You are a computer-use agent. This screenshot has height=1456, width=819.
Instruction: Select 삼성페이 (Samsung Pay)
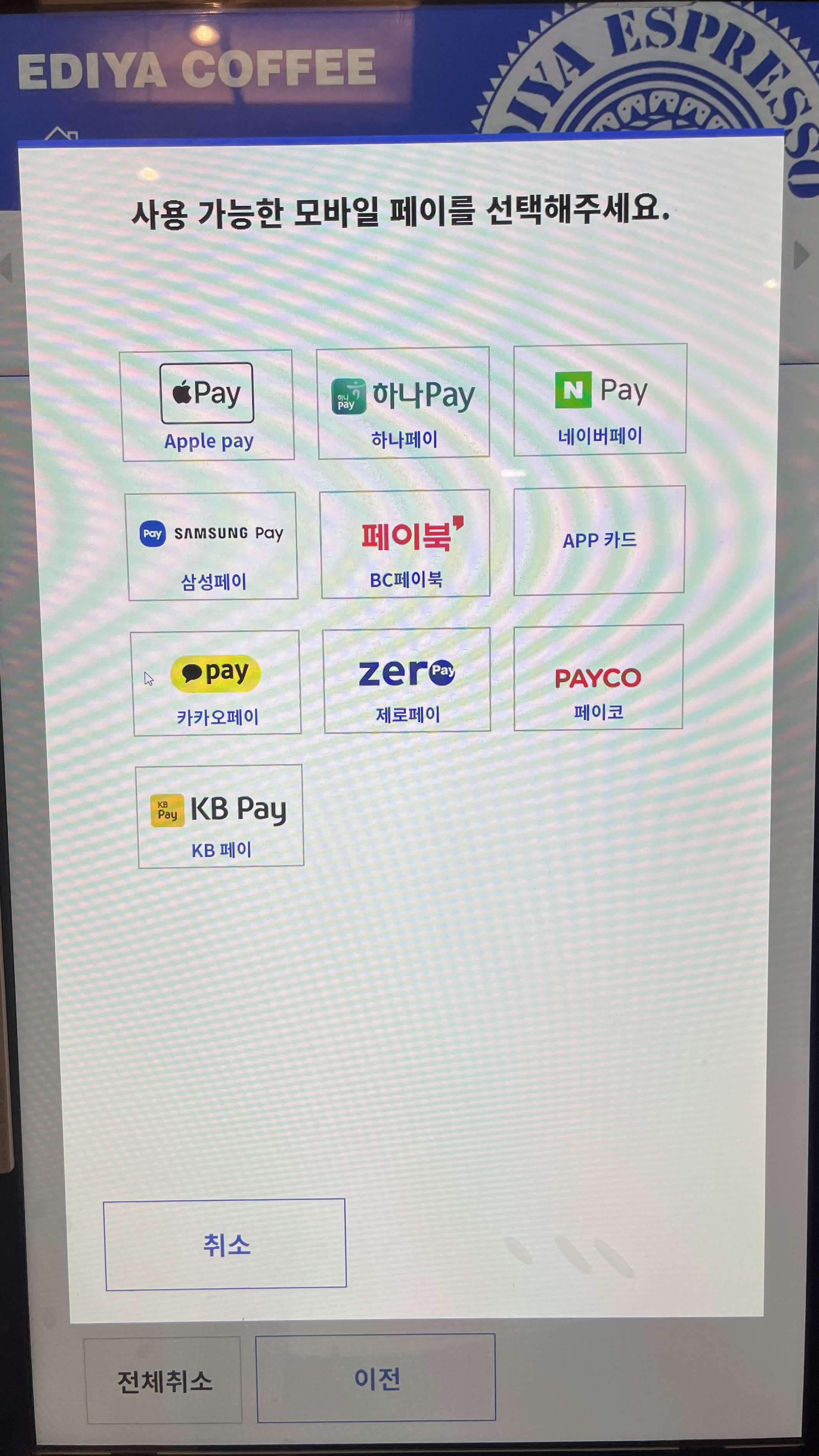(212, 546)
